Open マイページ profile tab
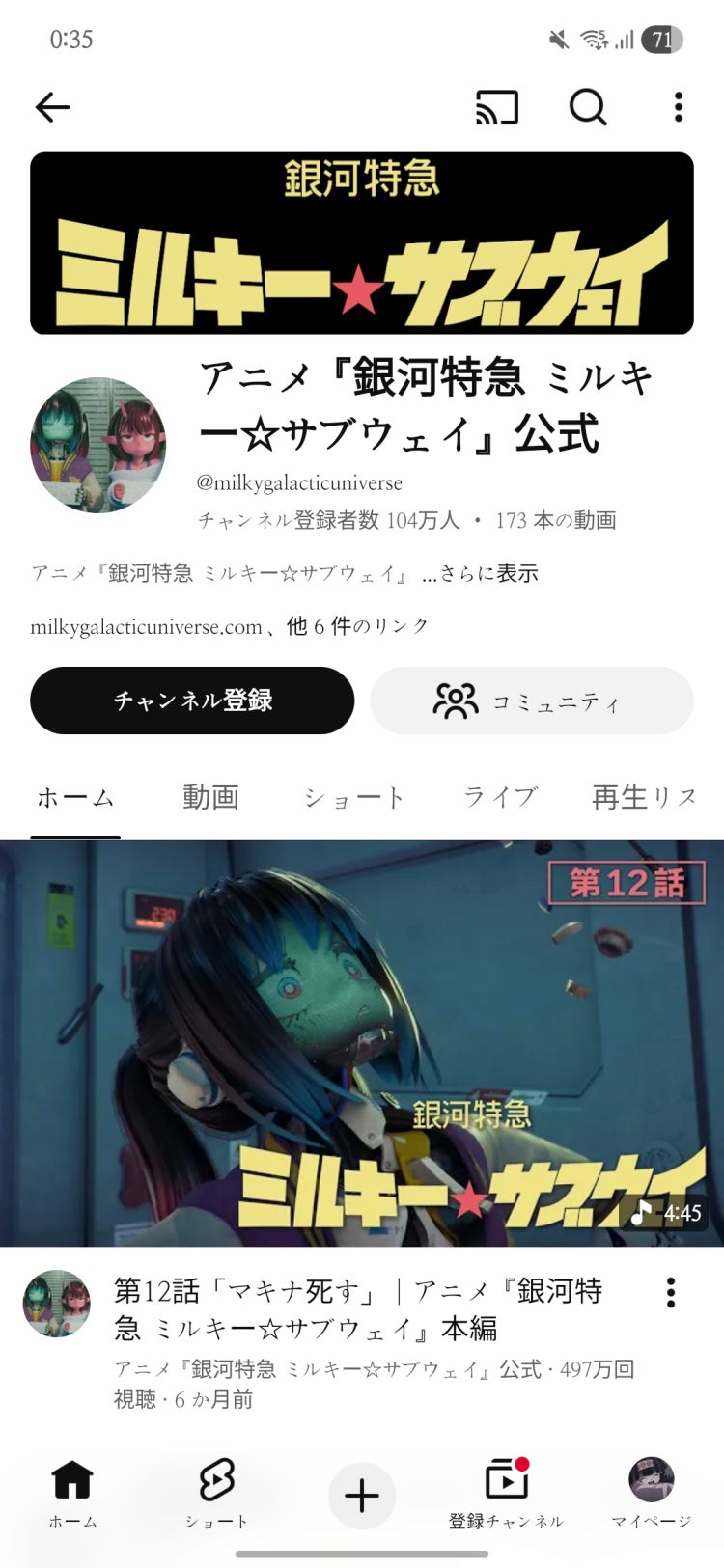724x1568 pixels. [x=651, y=1494]
